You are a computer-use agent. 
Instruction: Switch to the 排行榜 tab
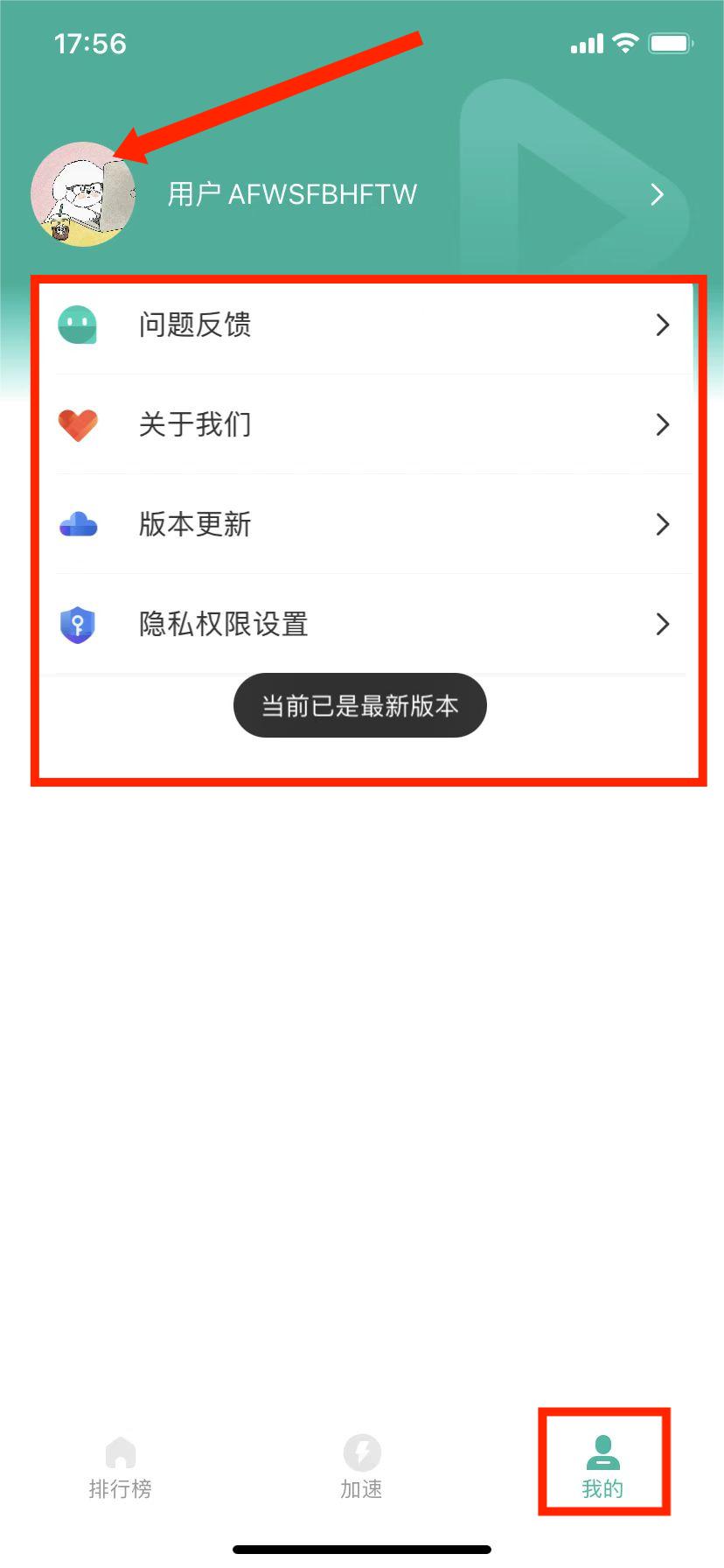(x=121, y=1468)
